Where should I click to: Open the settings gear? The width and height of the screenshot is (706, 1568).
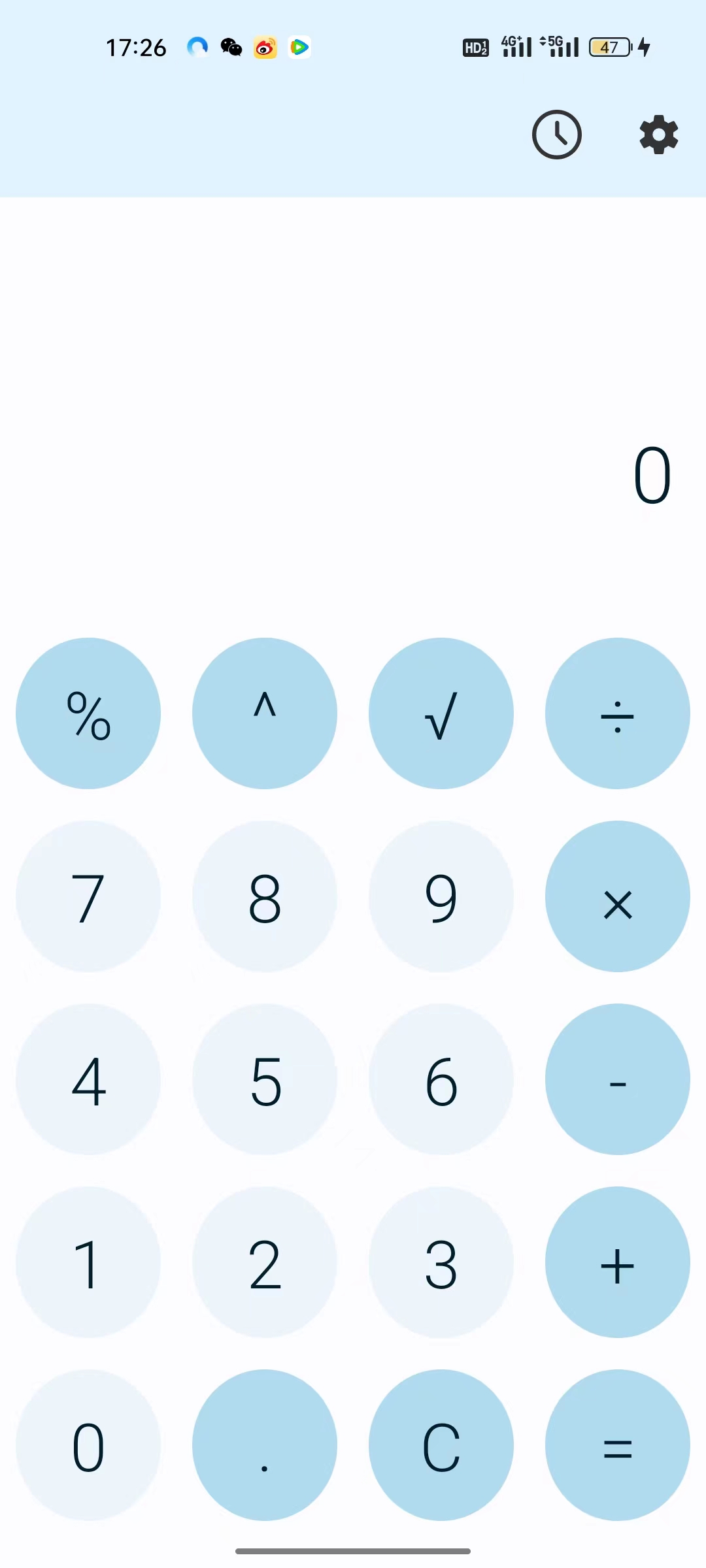pos(658,135)
